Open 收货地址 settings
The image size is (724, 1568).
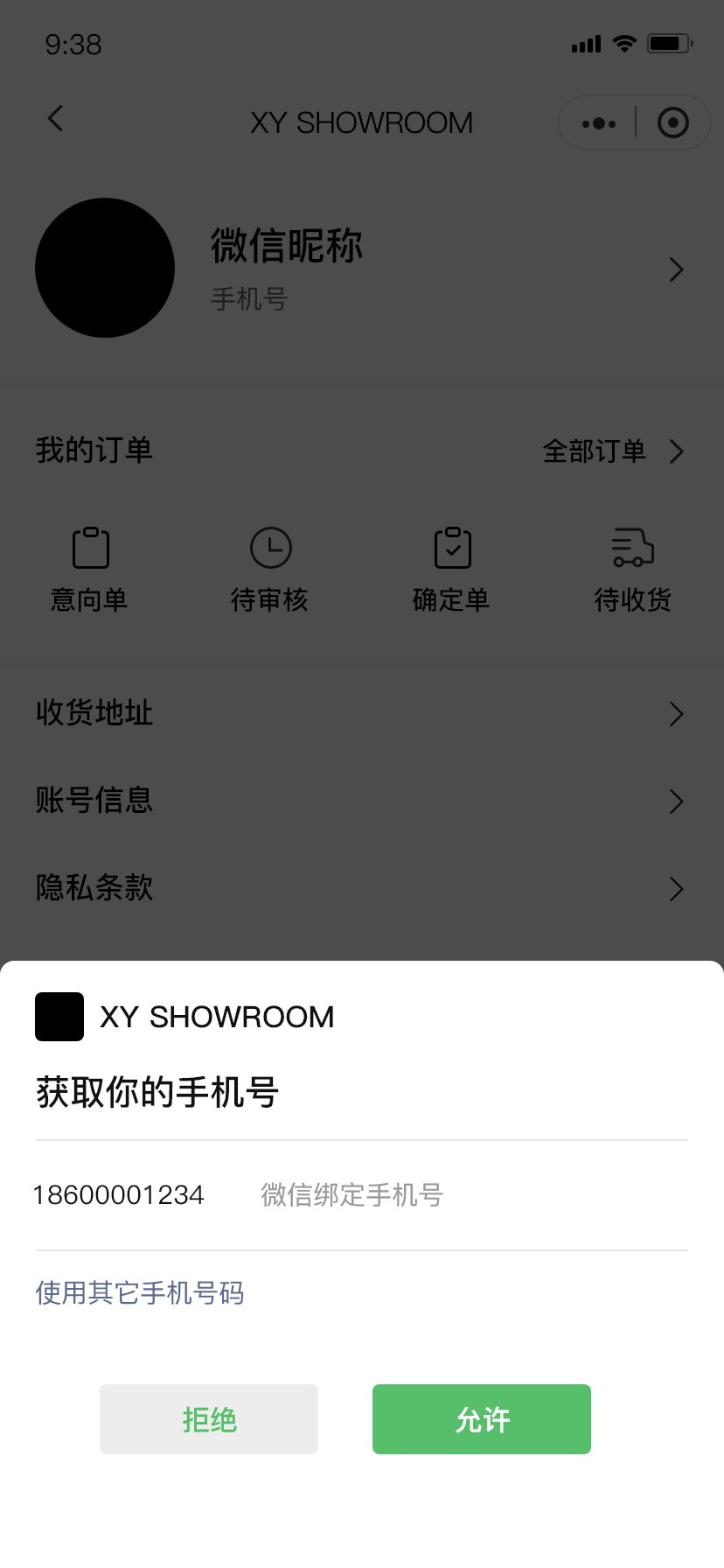pyautogui.click(x=362, y=713)
